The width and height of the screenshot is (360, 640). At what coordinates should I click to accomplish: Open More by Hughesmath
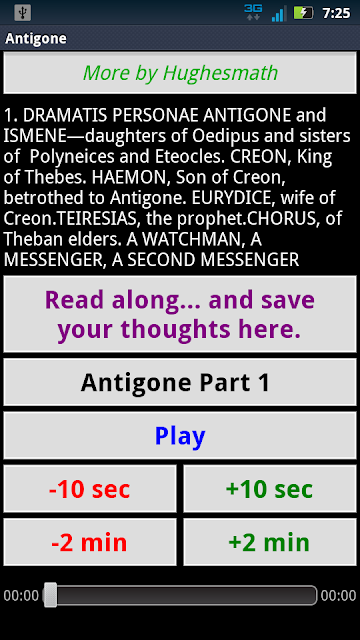[180, 73]
